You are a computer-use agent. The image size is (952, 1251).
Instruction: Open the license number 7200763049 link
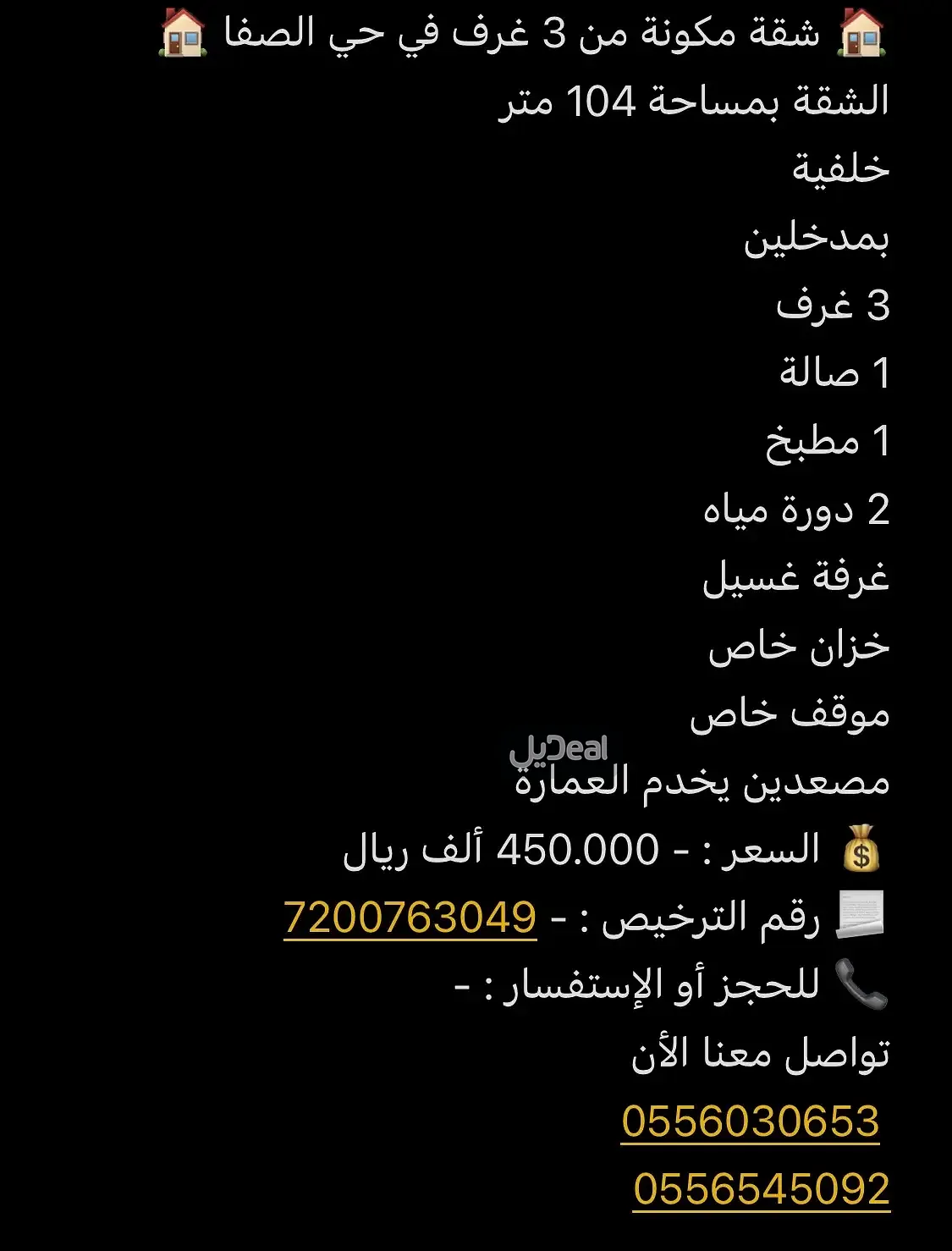[410, 918]
